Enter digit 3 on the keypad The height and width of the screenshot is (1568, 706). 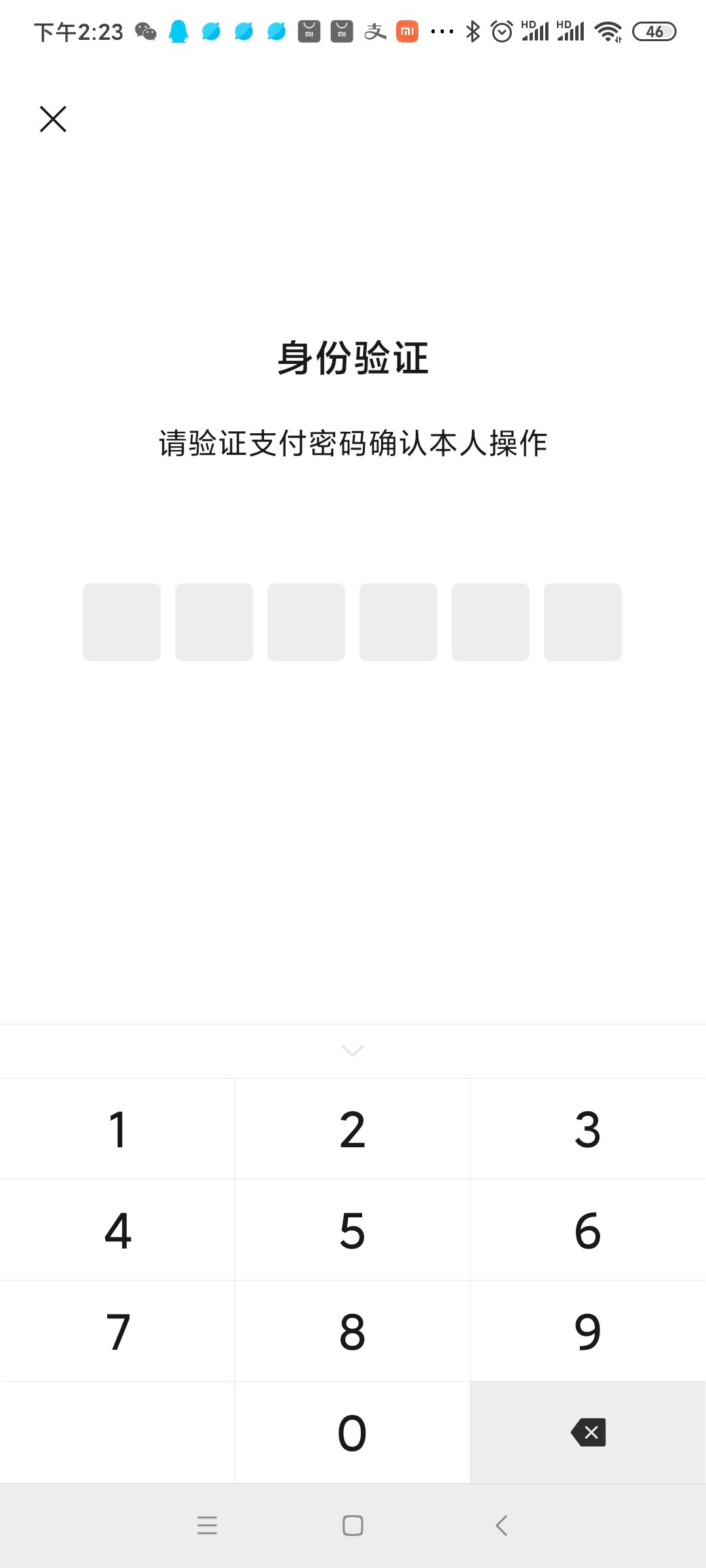coord(588,1129)
